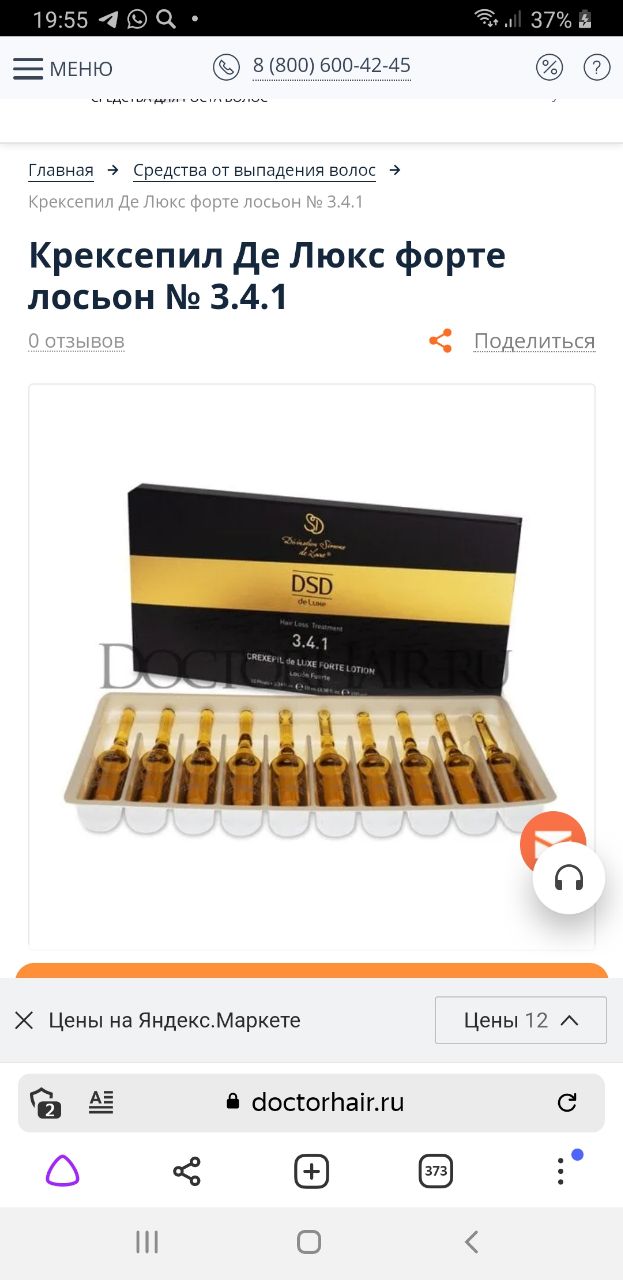Image resolution: width=623 pixels, height=1280 pixels.
Task: Open the question mark help icon
Action: click(597, 67)
